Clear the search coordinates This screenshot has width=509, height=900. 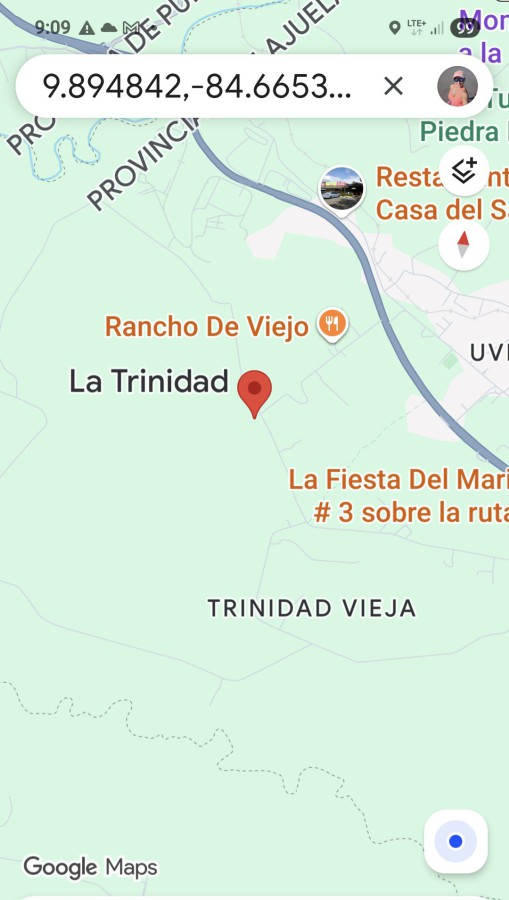click(x=393, y=87)
